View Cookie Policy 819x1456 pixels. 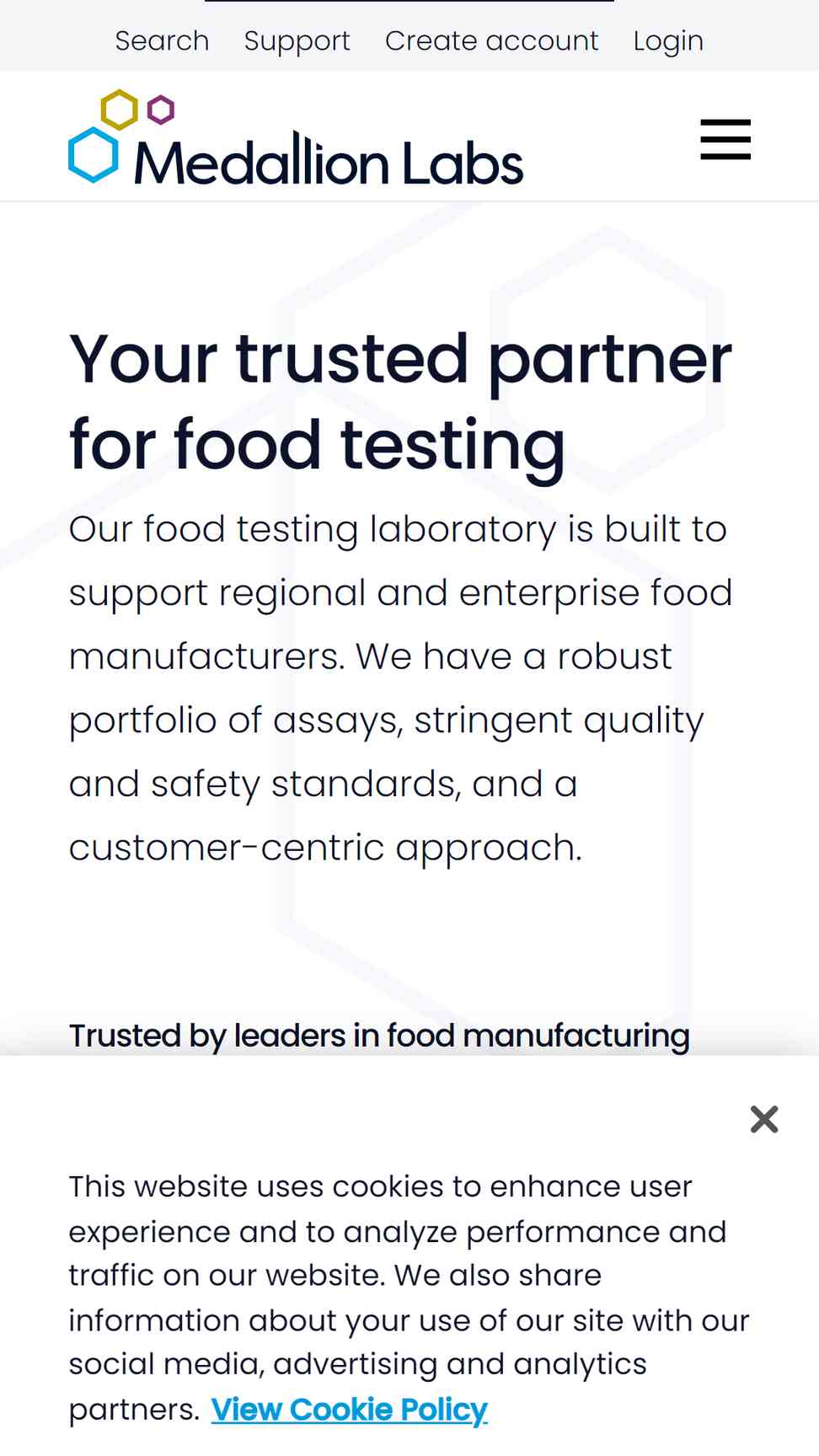349,1409
